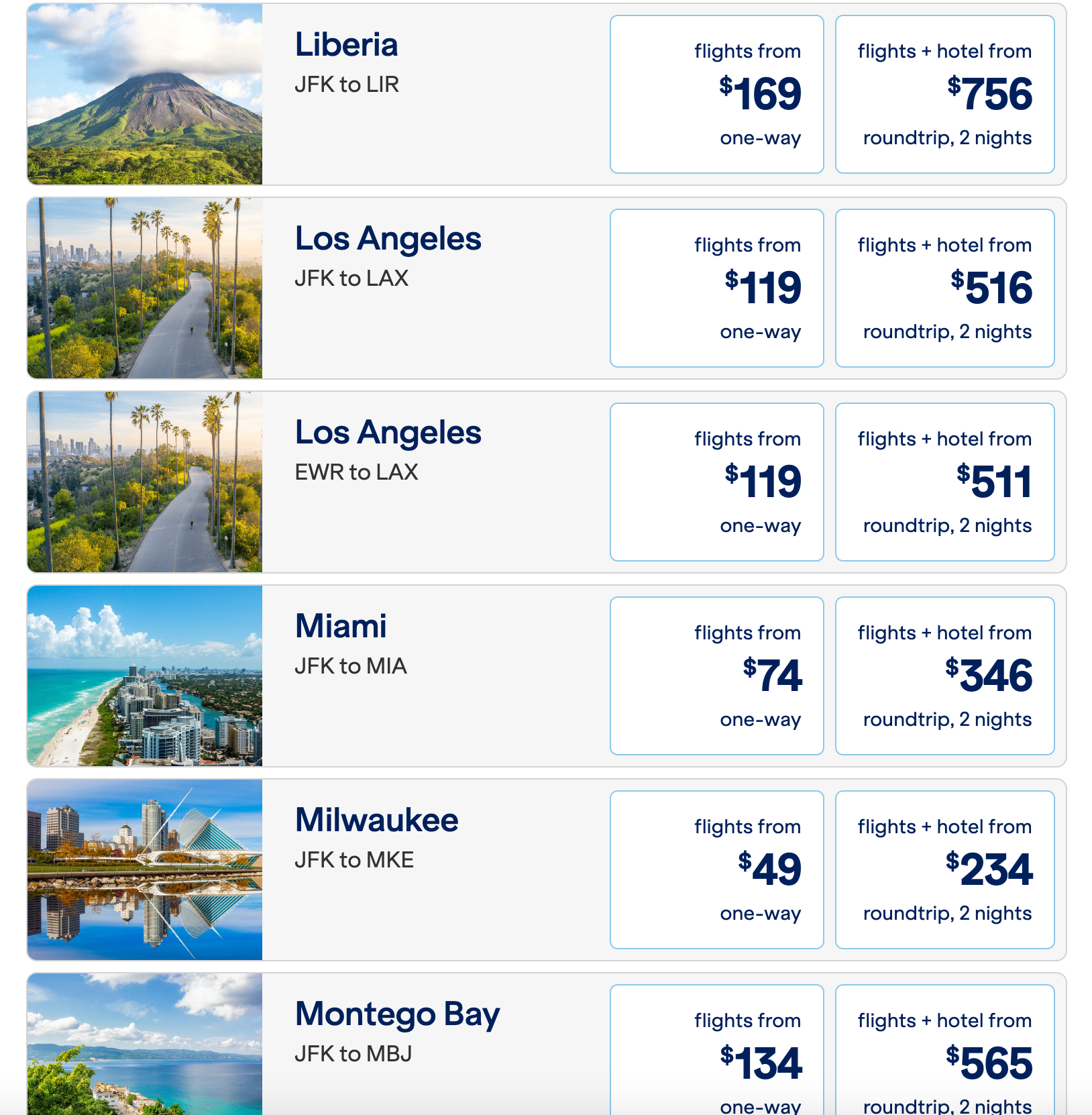Open Milwaukee flights + hotel from $234
This screenshot has height=1115, width=1092.
click(944, 869)
